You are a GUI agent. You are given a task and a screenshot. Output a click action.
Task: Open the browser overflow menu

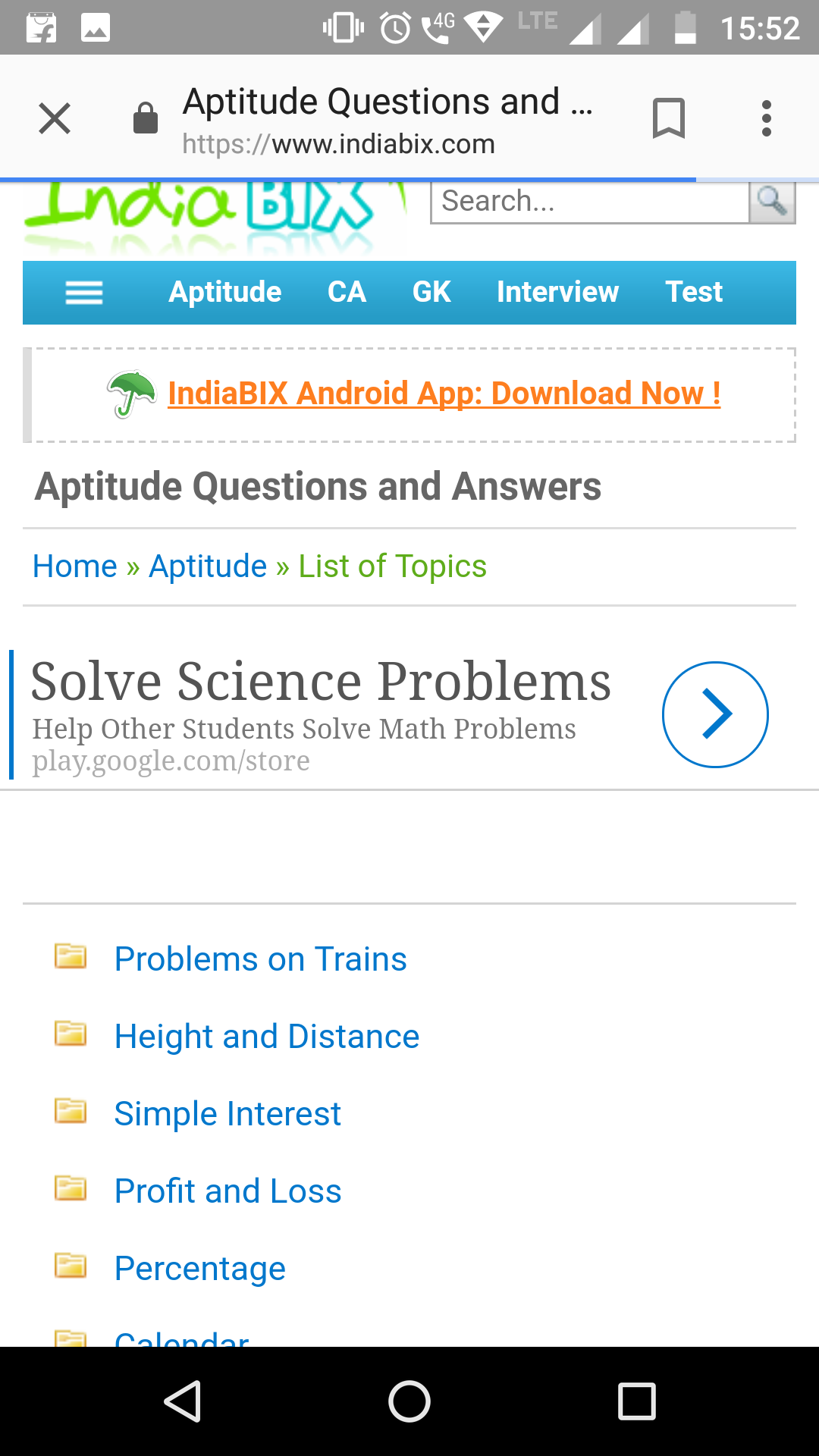pyautogui.click(x=767, y=118)
